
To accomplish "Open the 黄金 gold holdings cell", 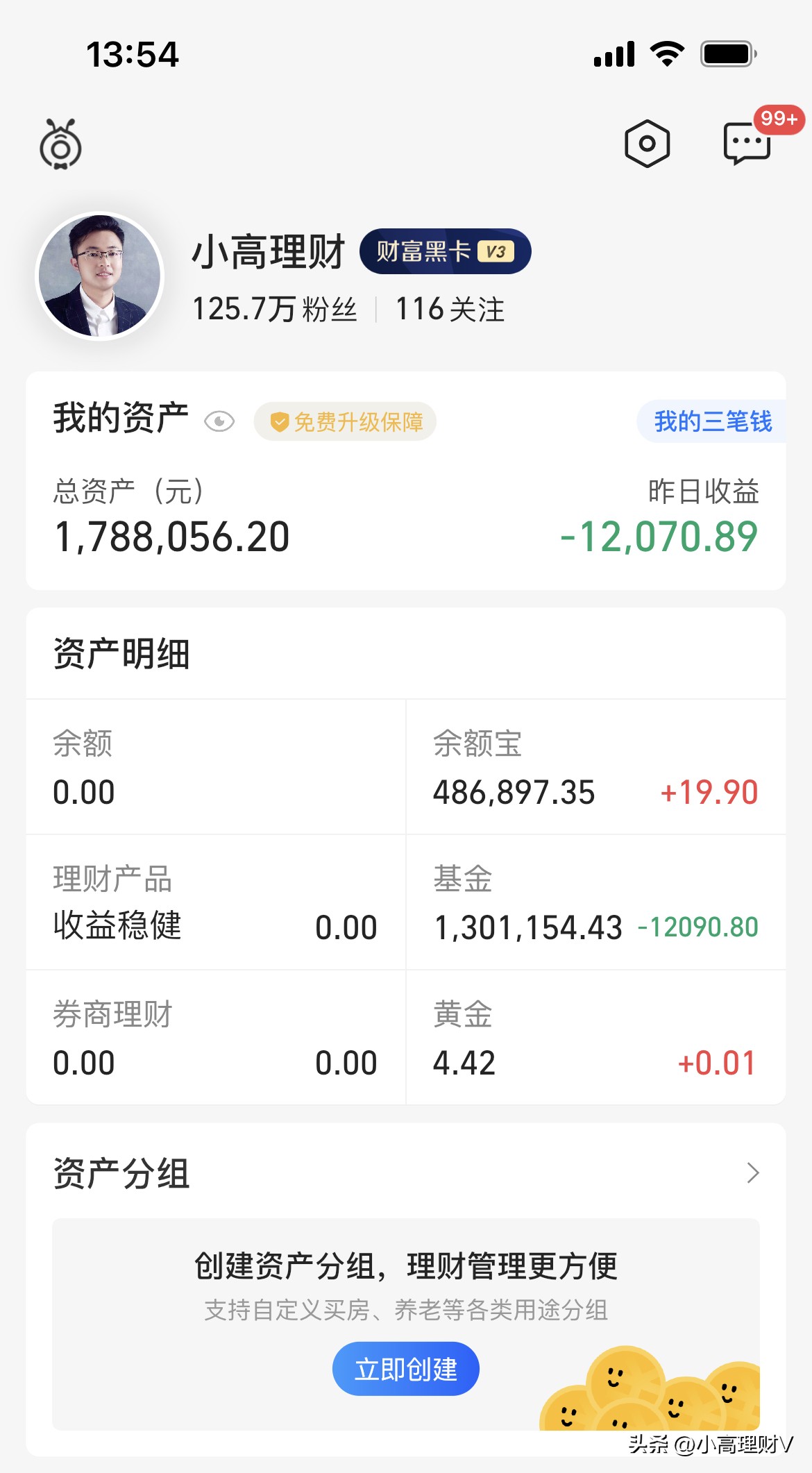I will (x=595, y=1038).
